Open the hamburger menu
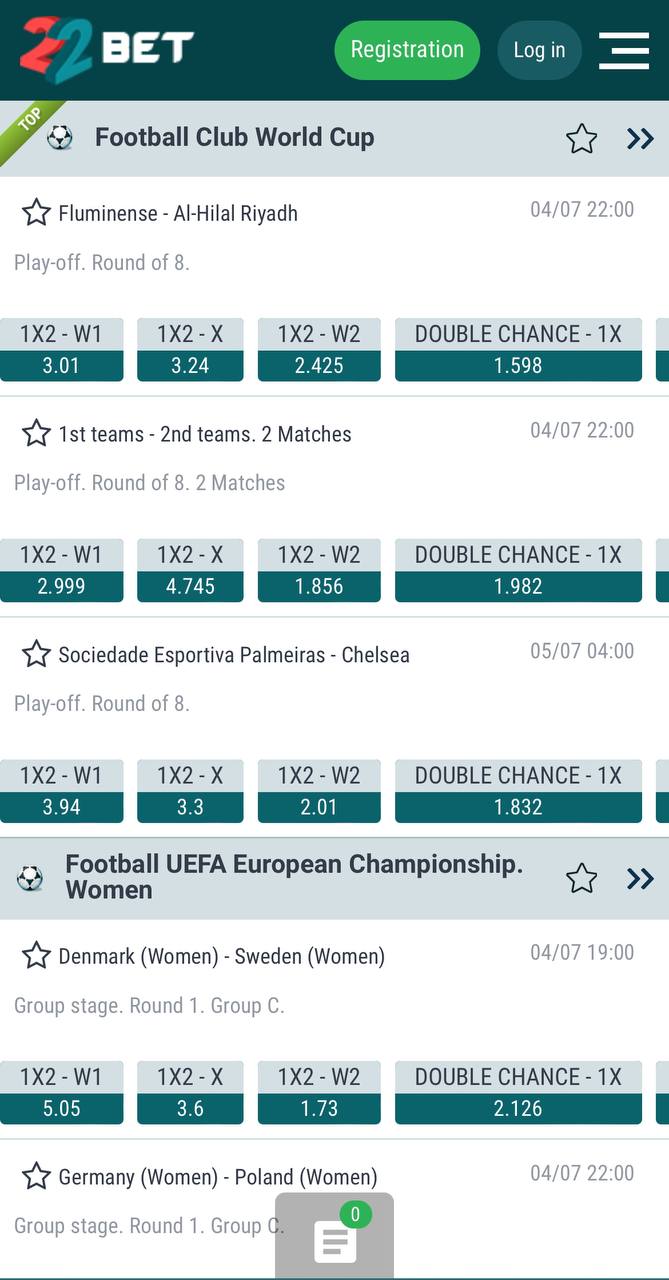The image size is (669, 1280). tap(624, 50)
